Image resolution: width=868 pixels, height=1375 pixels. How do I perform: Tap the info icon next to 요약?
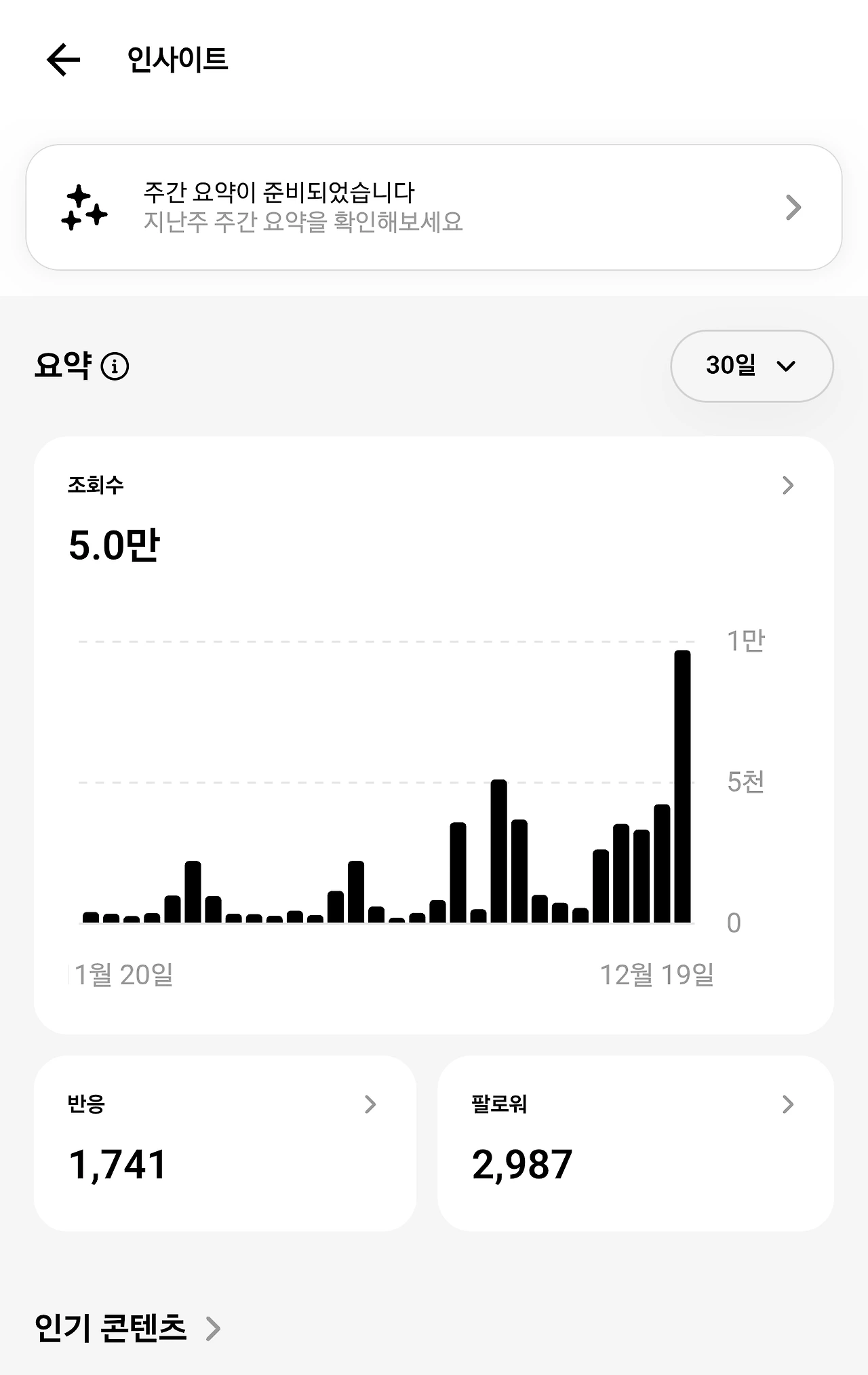pyautogui.click(x=115, y=366)
